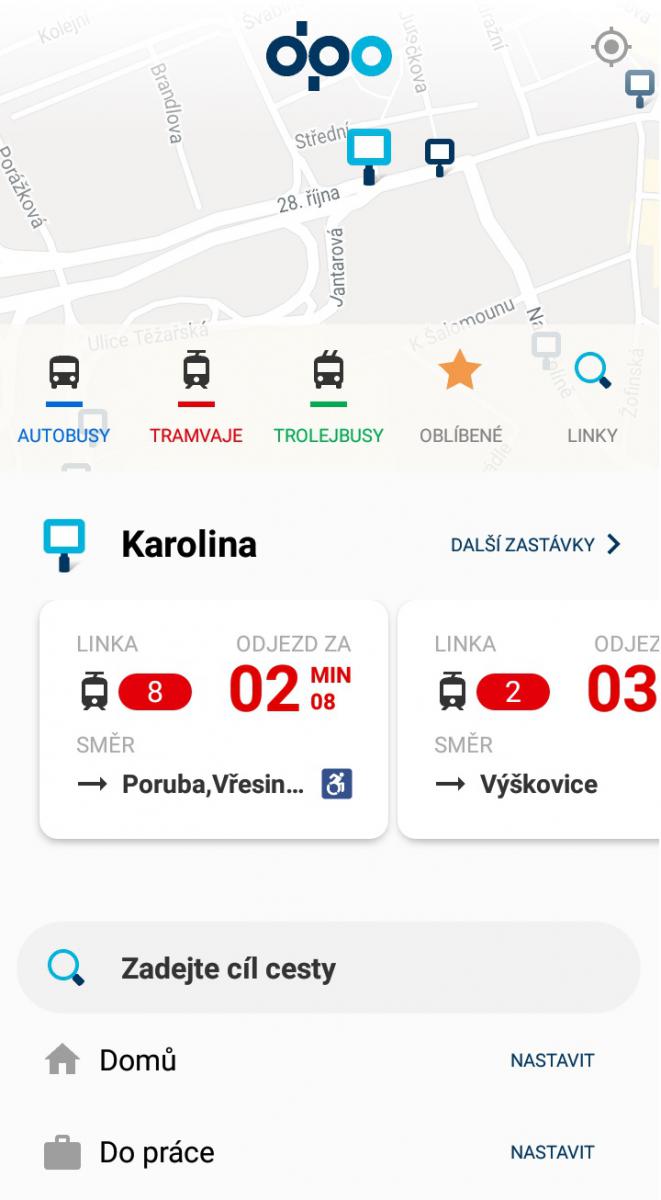Viewport: 661px width, 1200px height.
Task: Select the highlighted Karolina stop marker on map
Action: [369, 155]
